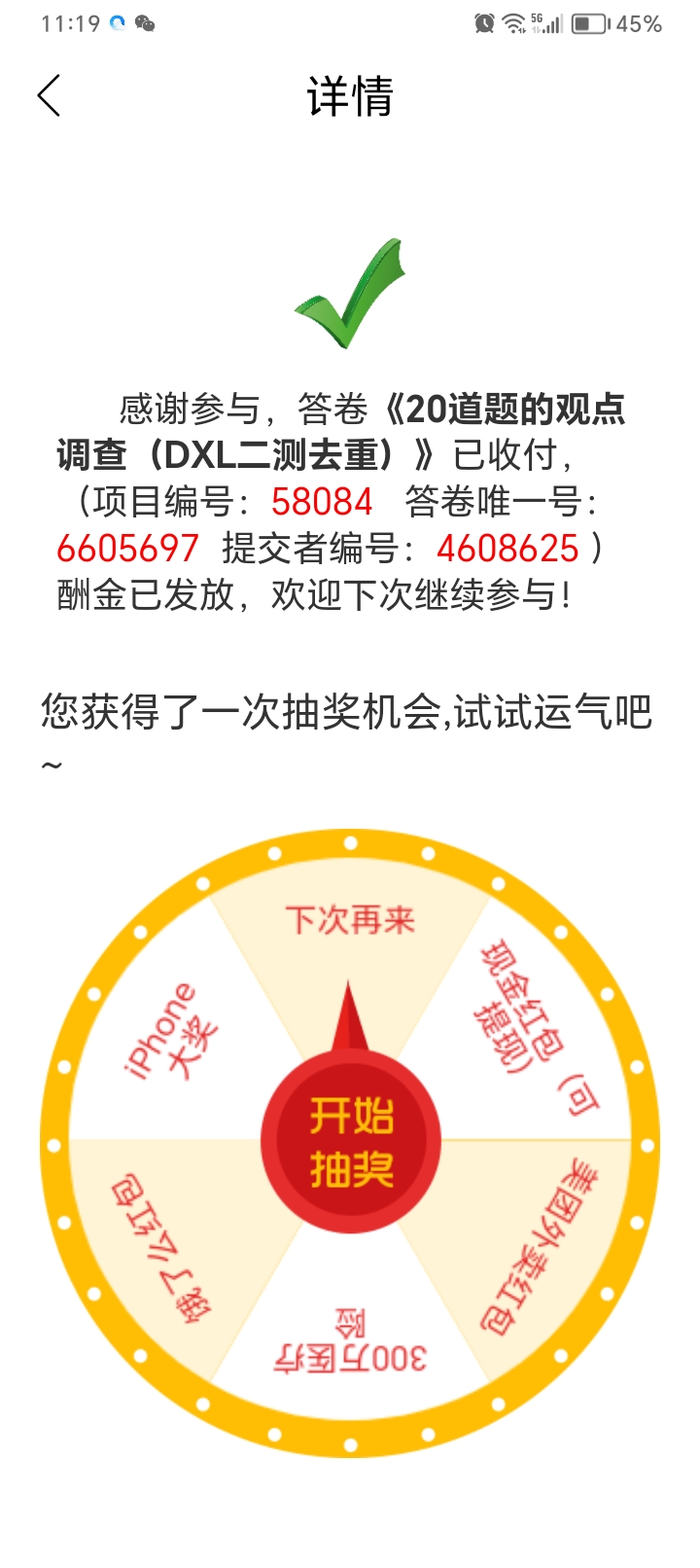Go back using the top-left arrow
700x1568 pixels.
click(49, 95)
